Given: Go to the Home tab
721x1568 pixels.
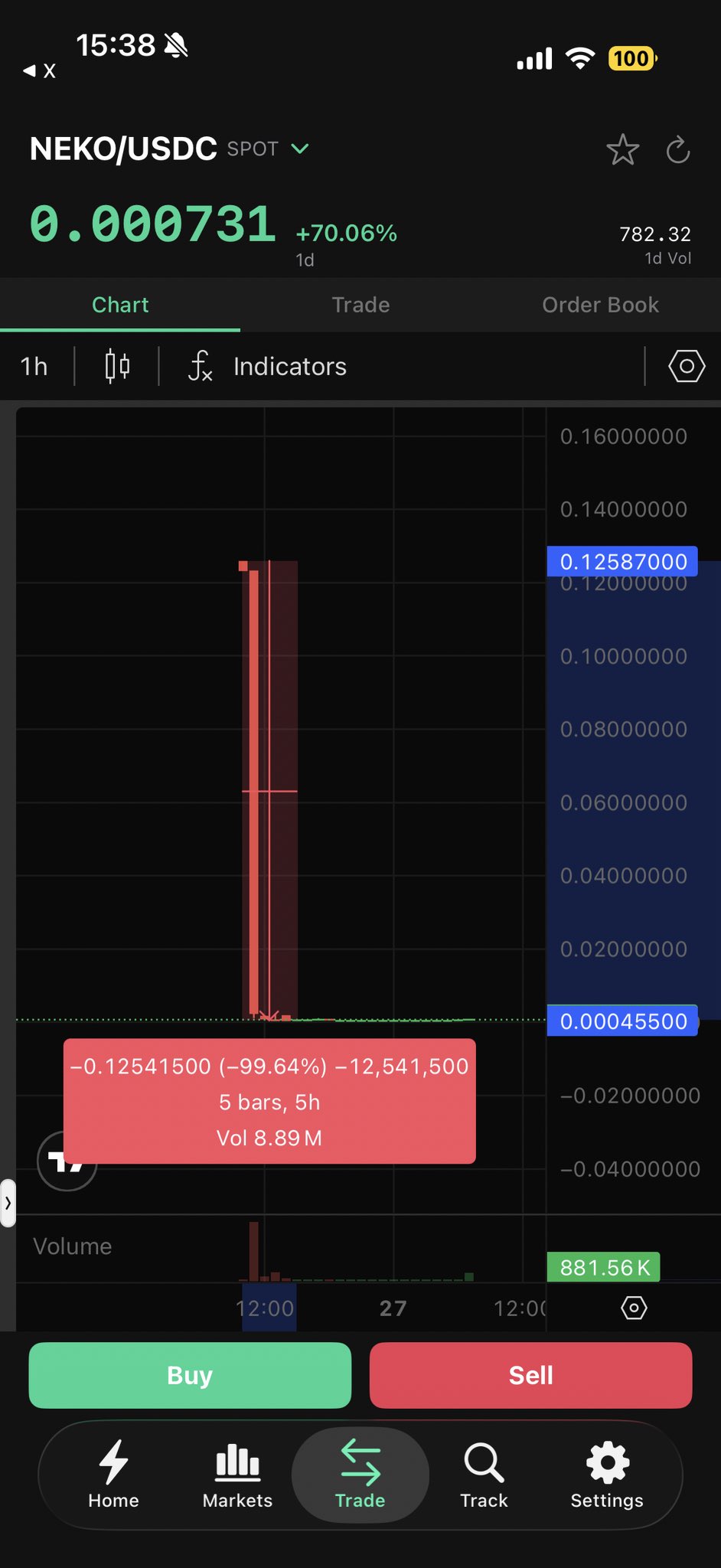Looking at the screenshot, I should point(113,1475).
